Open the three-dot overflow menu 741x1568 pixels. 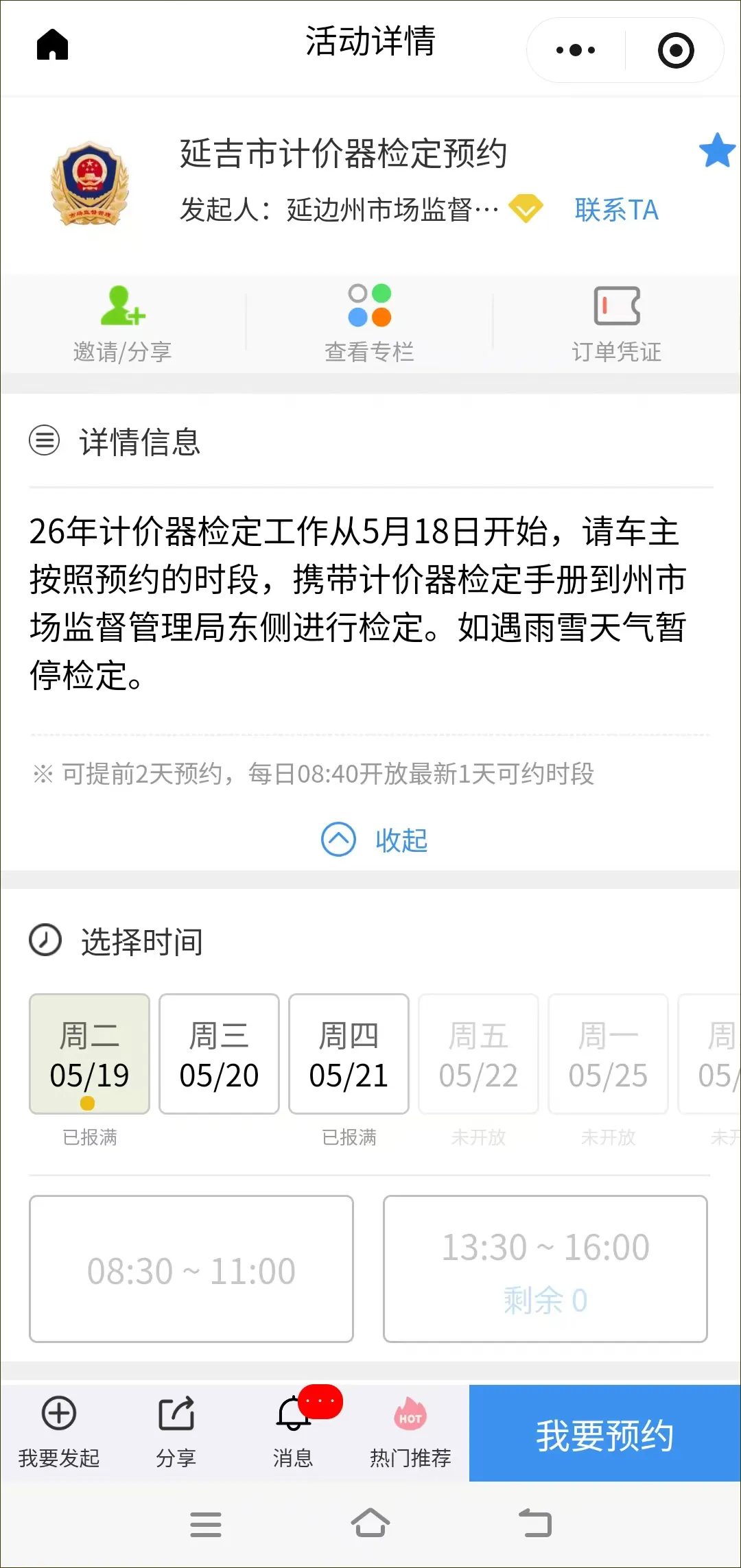tap(576, 50)
